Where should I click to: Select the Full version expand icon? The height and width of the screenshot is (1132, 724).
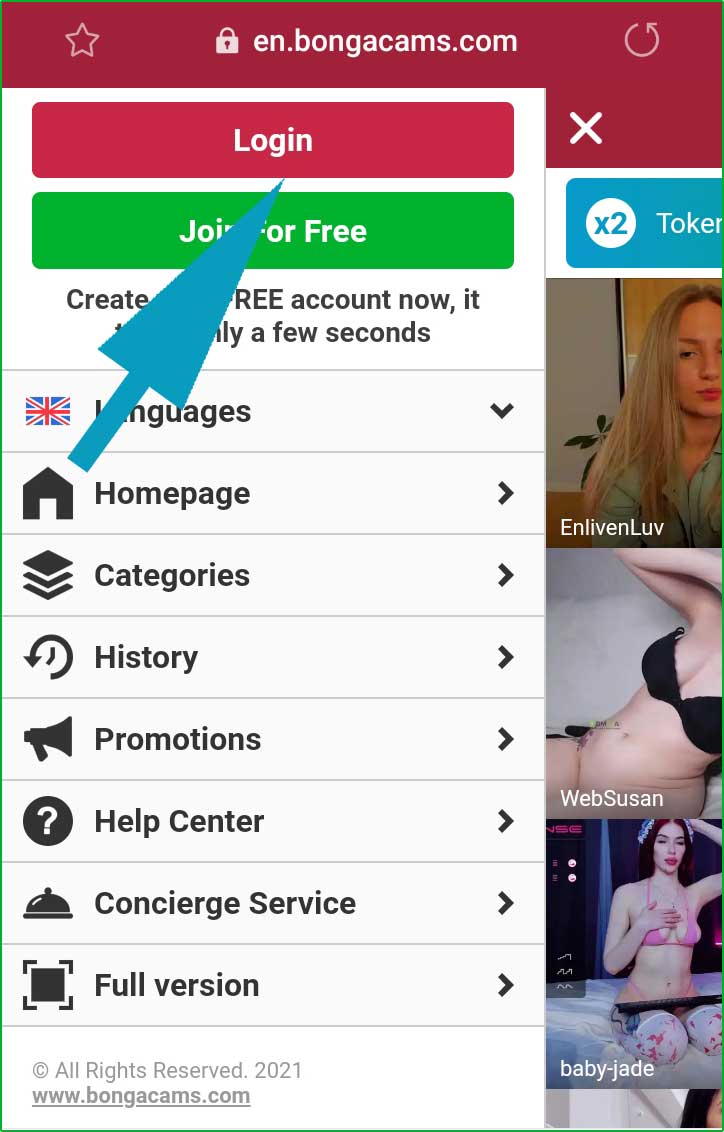tap(47, 985)
